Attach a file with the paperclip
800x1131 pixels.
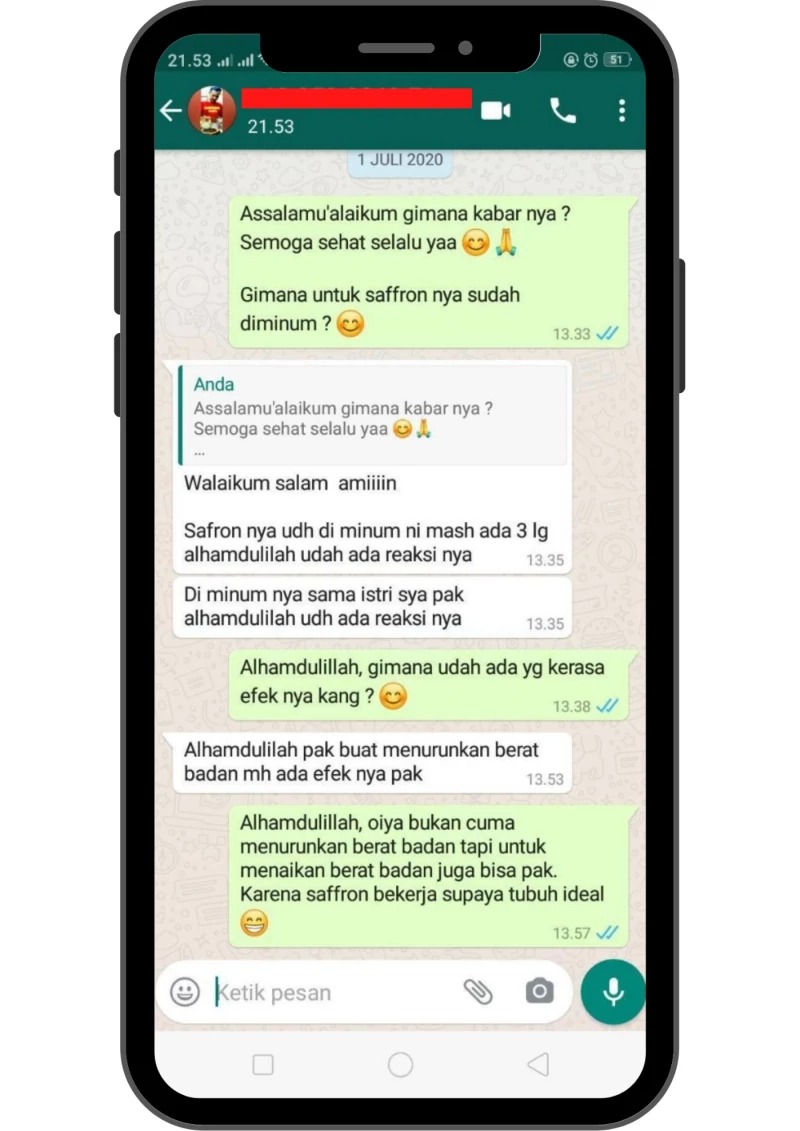[478, 992]
